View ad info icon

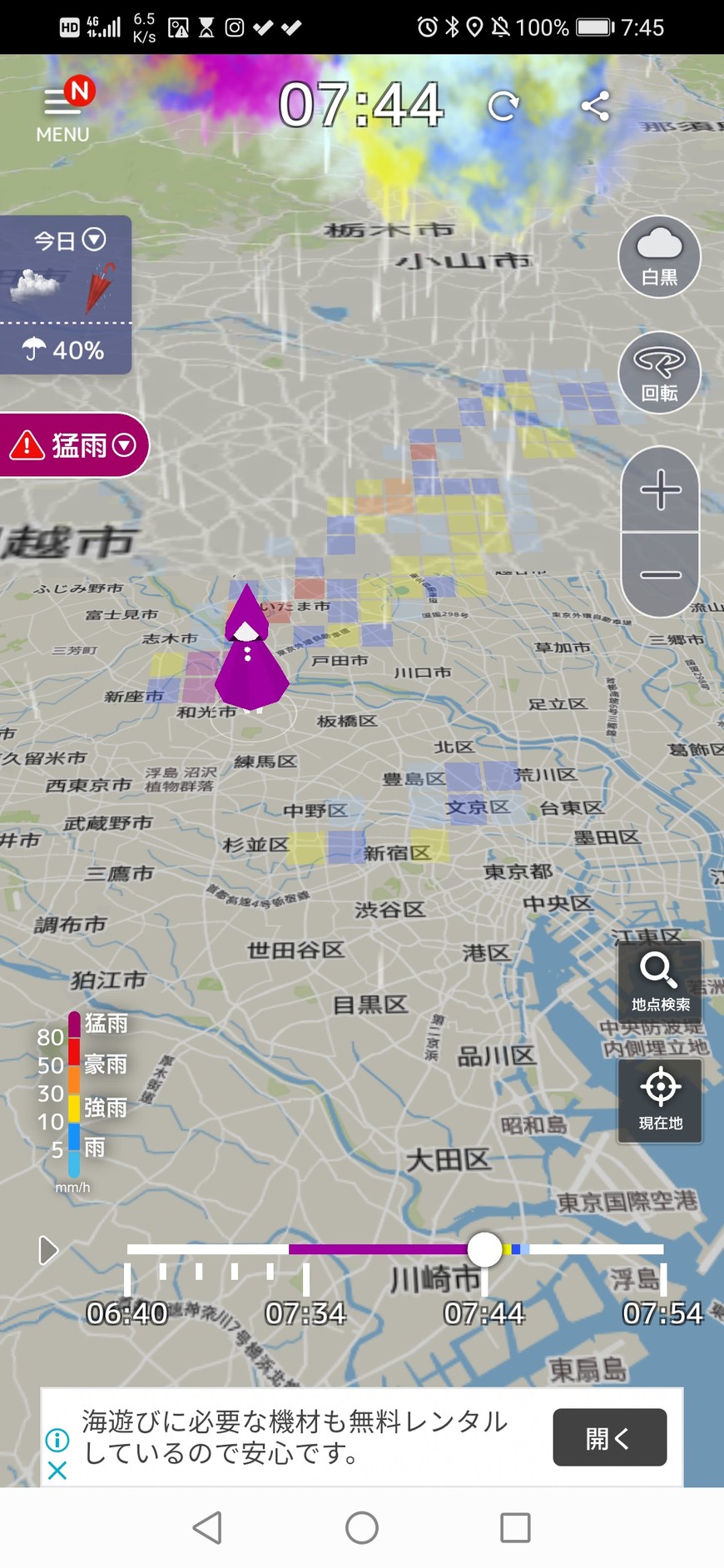coord(57,1439)
